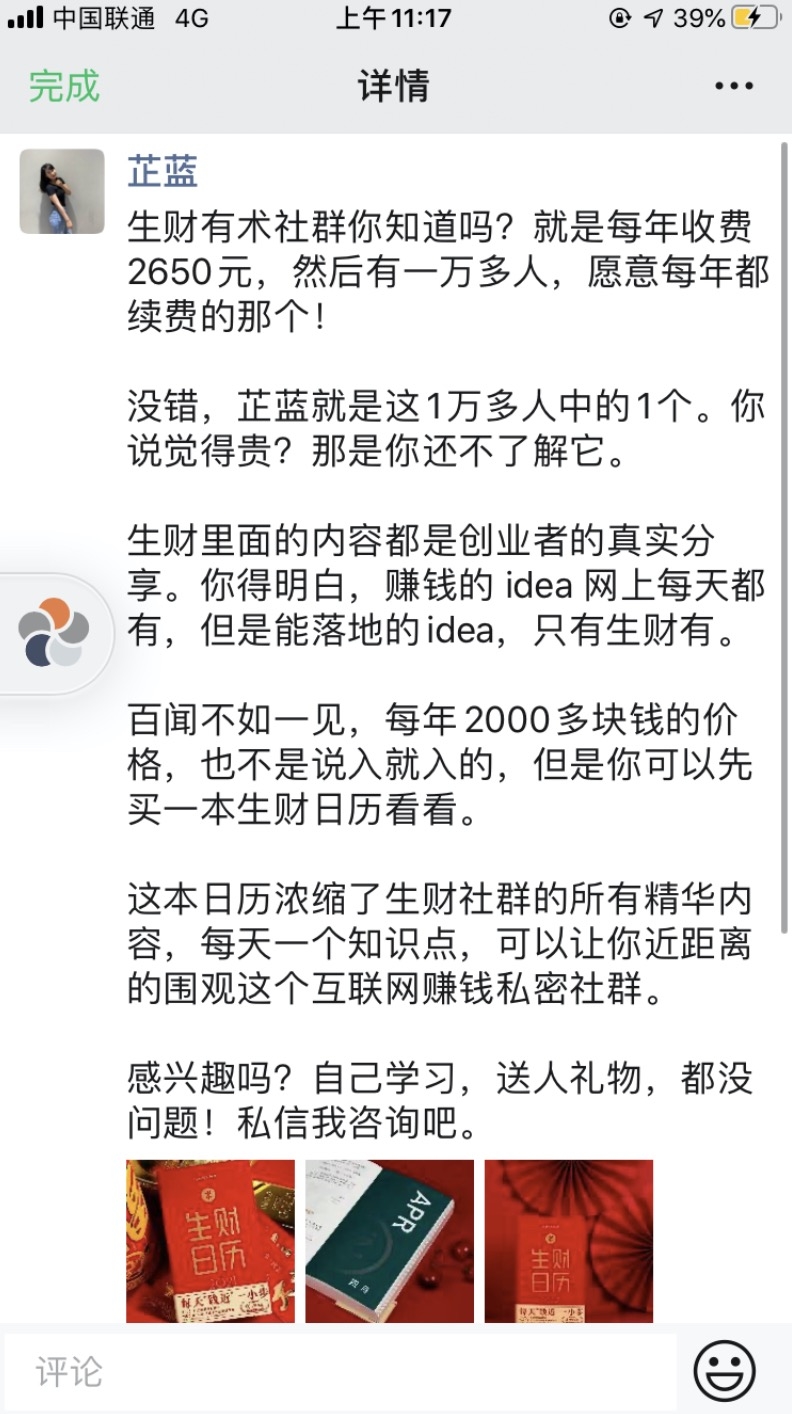Tap the ellipsis more-options icon top right
This screenshot has width=792, height=1414.
tap(733, 86)
